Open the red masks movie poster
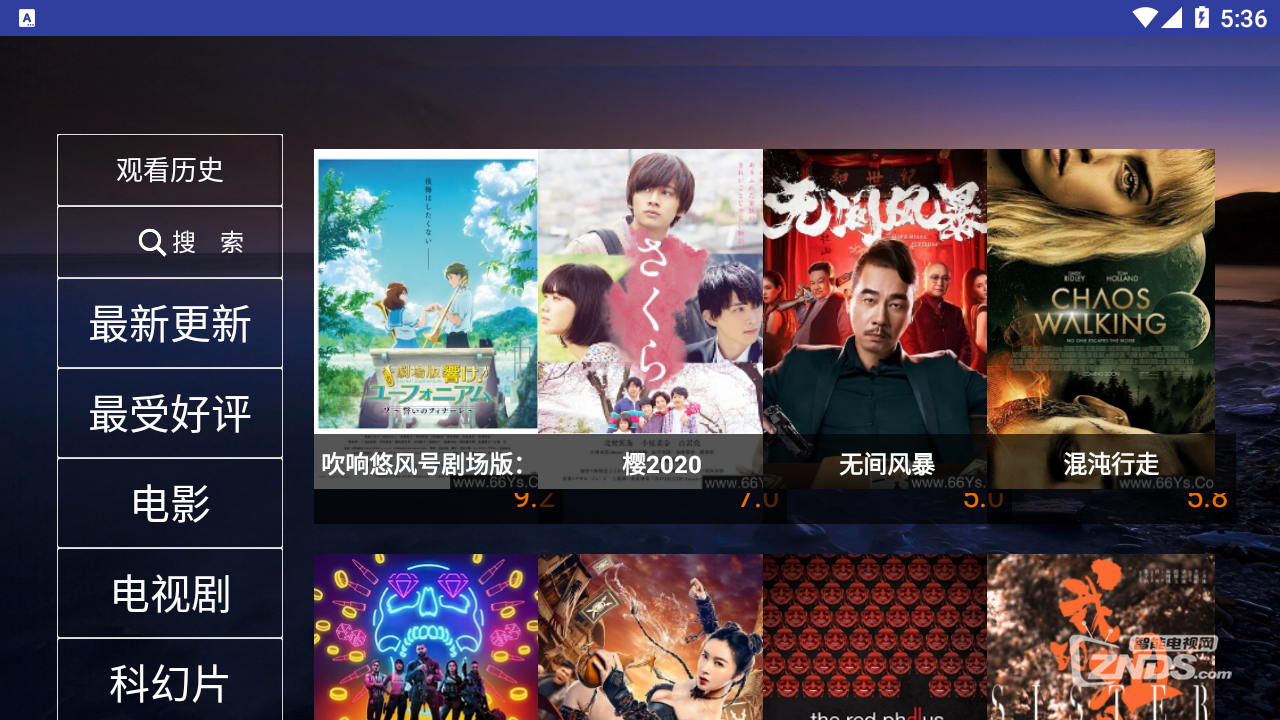The width and height of the screenshot is (1280, 720). click(x=875, y=638)
